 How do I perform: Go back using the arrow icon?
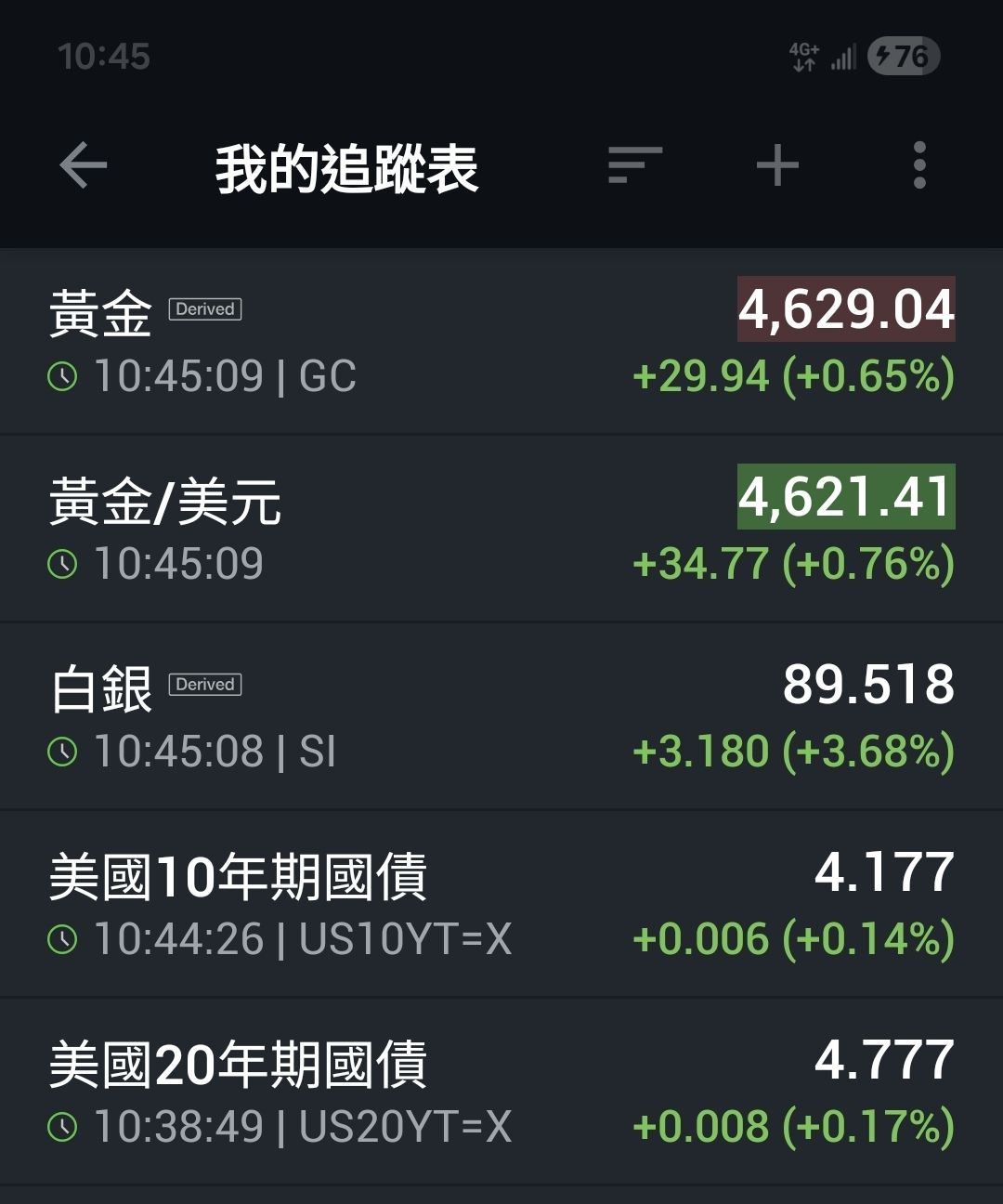(x=84, y=166)
